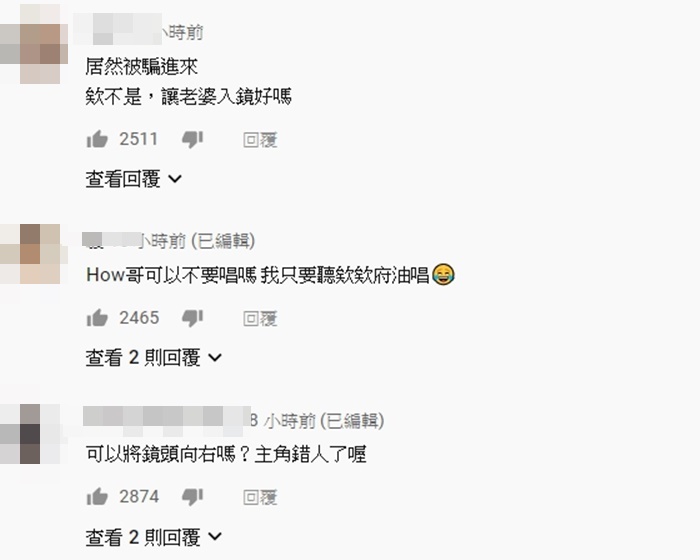Dislike the comment about 鏡頭向右
The height and width of the screenshot is (560, 700).
click(192, 496)
